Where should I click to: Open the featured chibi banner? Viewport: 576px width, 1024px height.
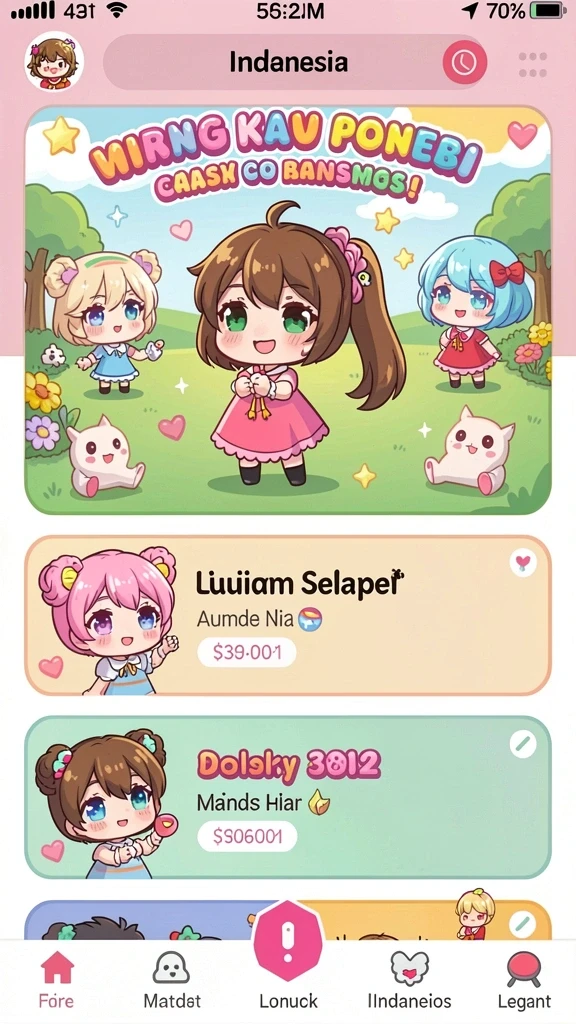288,311
